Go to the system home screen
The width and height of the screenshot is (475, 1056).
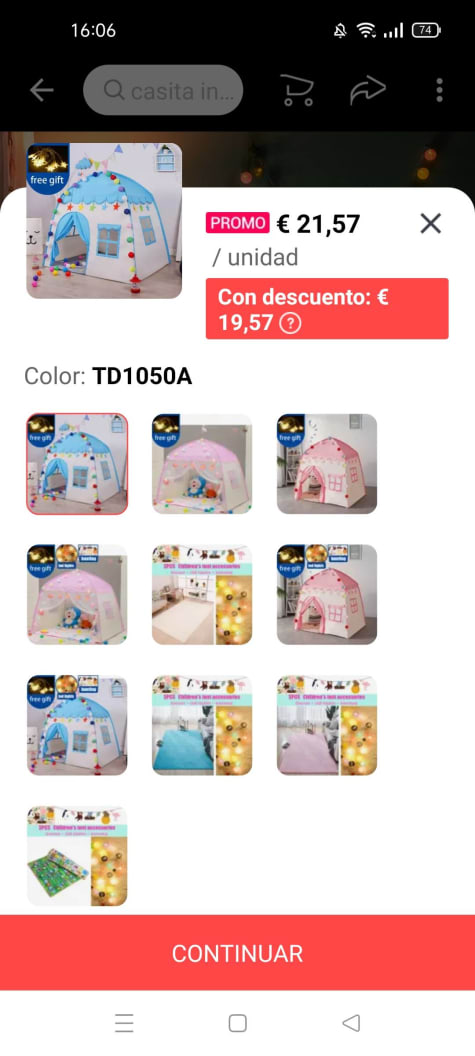tap(237, 1023)
